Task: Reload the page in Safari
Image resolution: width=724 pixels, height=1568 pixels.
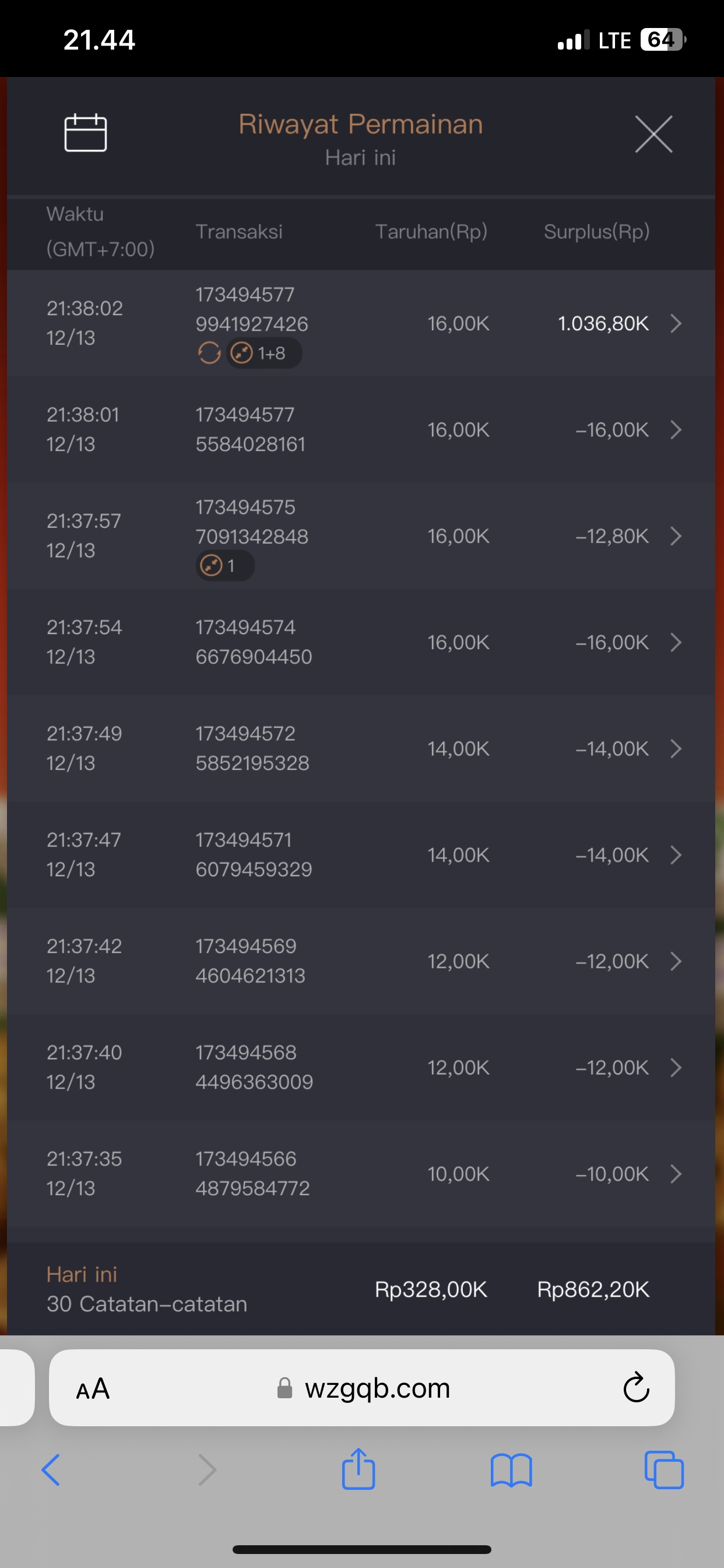Action: pyautogui.click(x=637, y=1388)
